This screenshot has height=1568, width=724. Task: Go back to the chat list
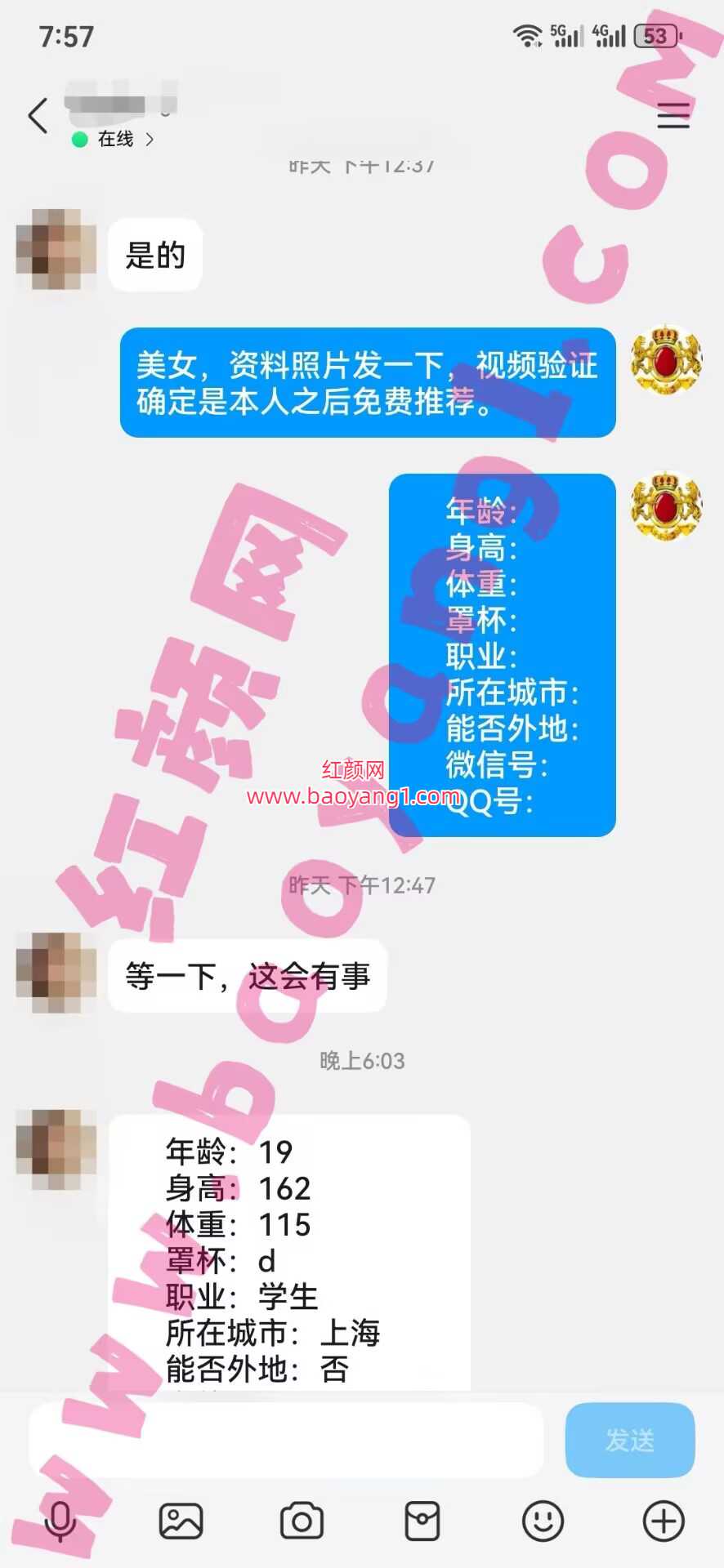(38, 115)
